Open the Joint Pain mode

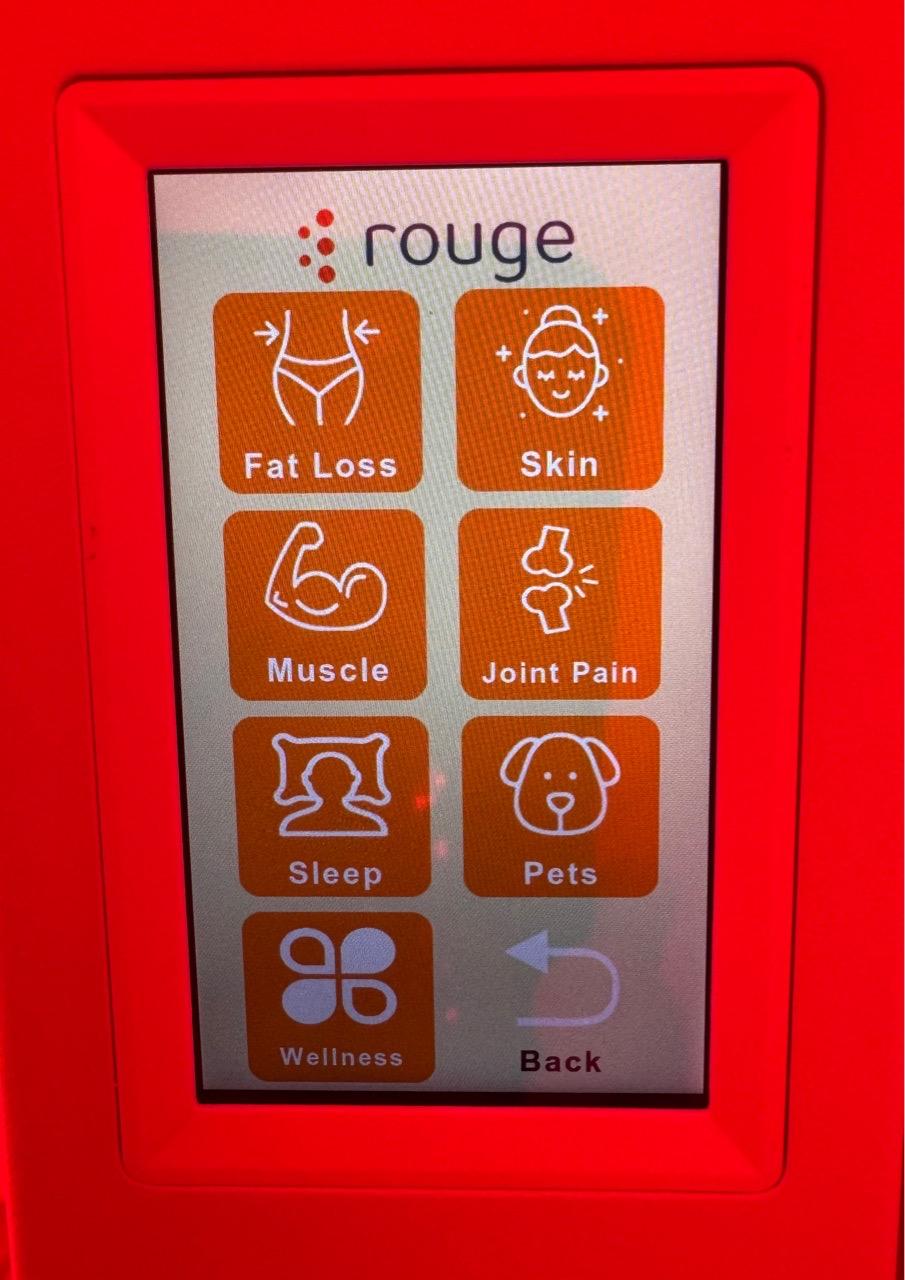(x=560, y=602)
